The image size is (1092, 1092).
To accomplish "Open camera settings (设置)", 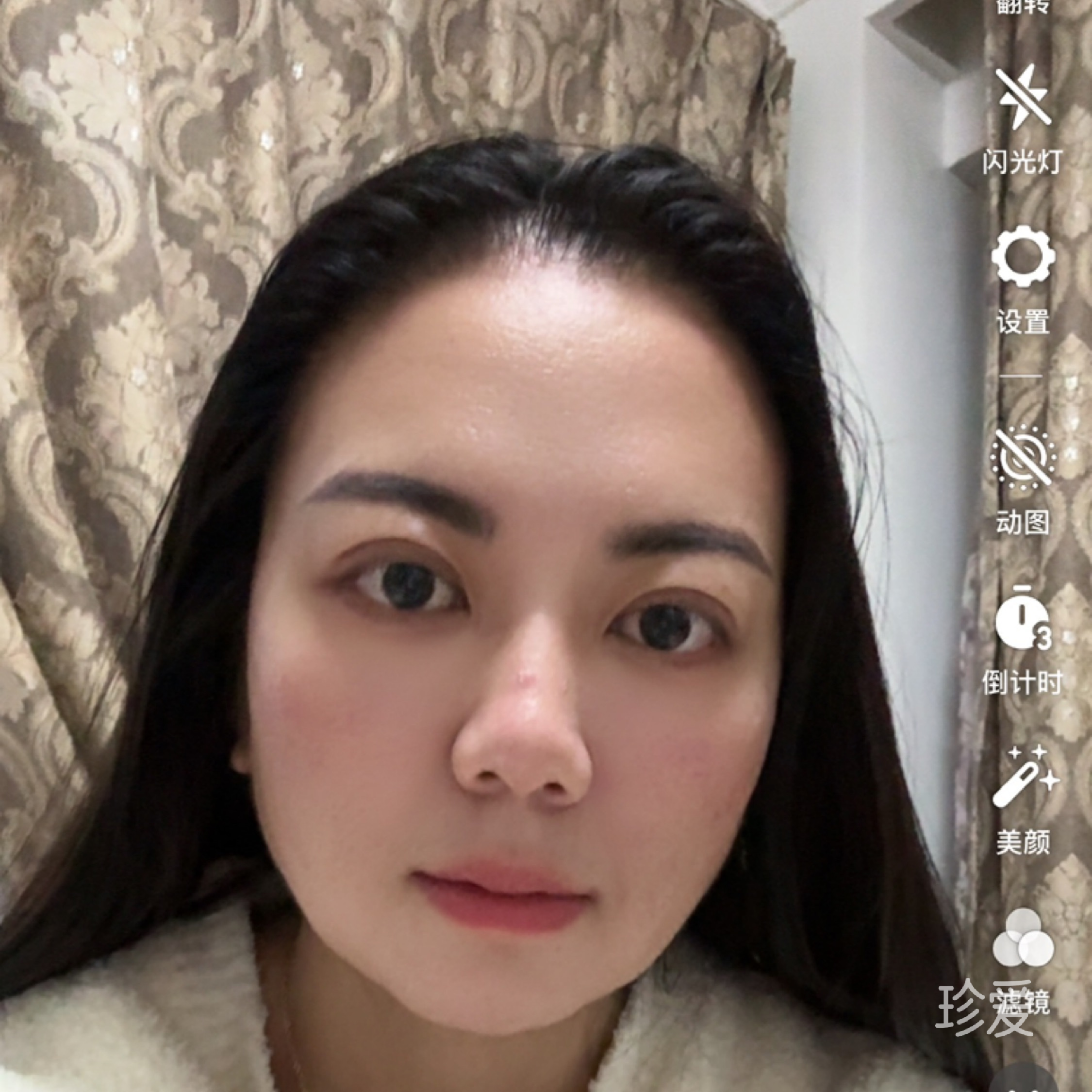I will pyautogui.click(x=1023, y=257).
